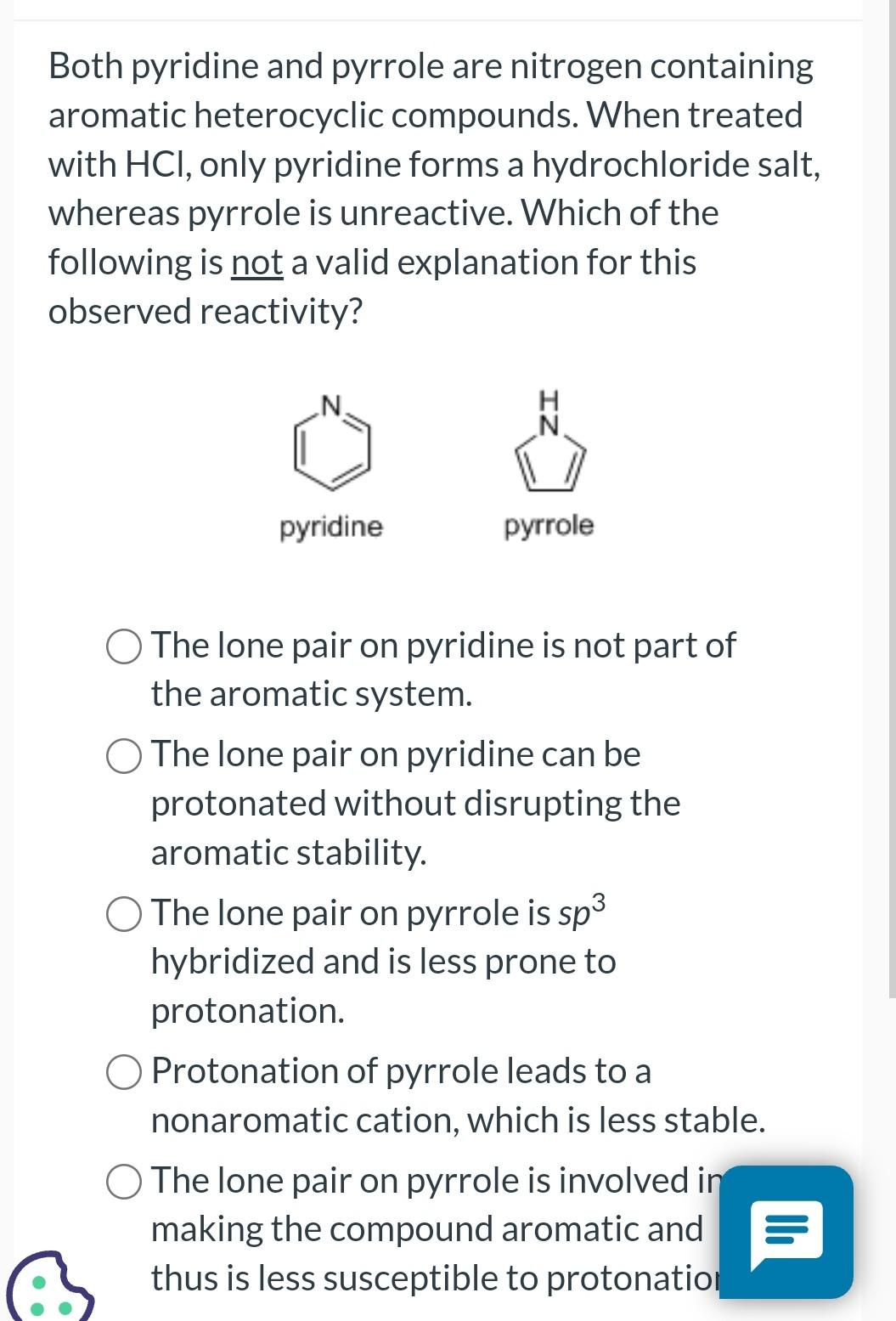
Task: Pick the nonaromatic cation explanation option
Action: 123,1072
